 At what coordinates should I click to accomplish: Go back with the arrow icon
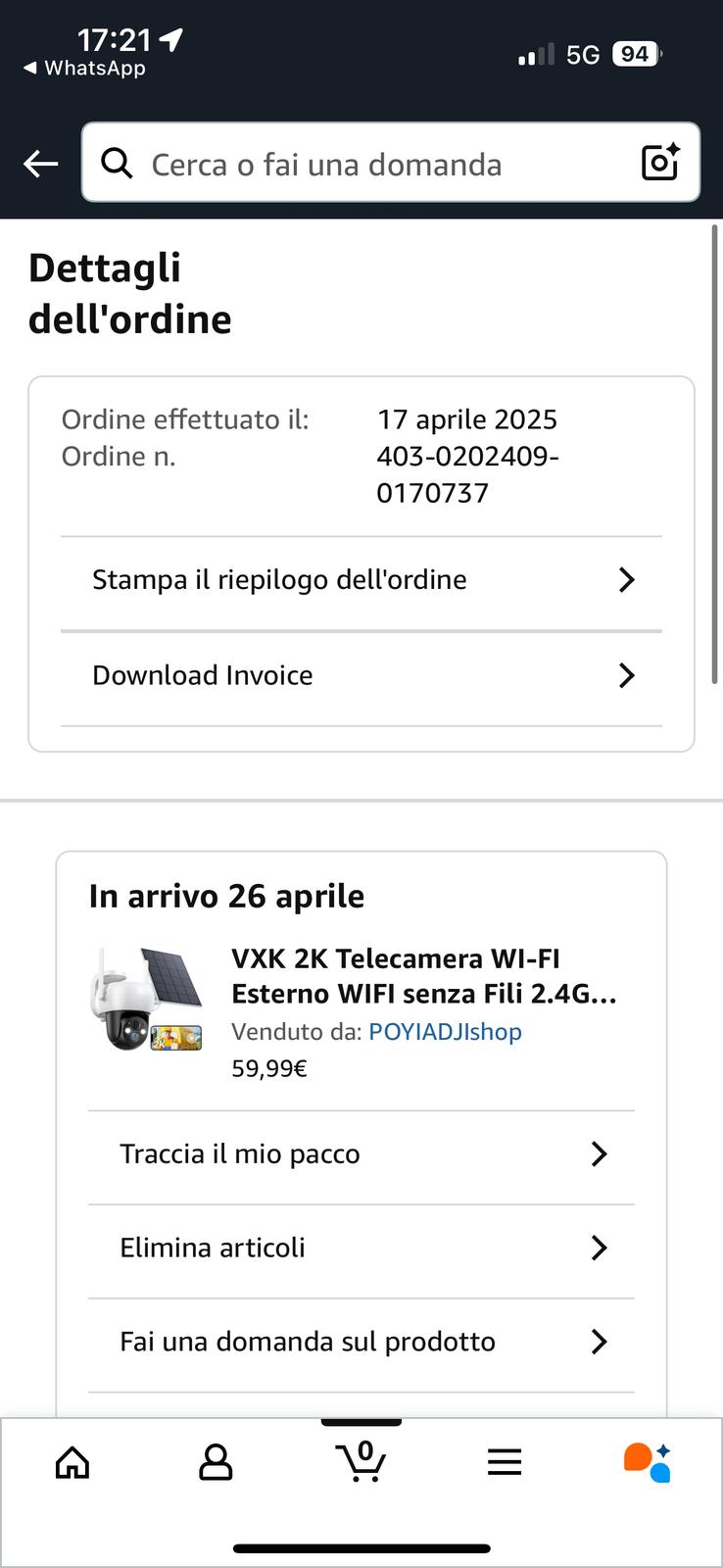pos(41,164)
